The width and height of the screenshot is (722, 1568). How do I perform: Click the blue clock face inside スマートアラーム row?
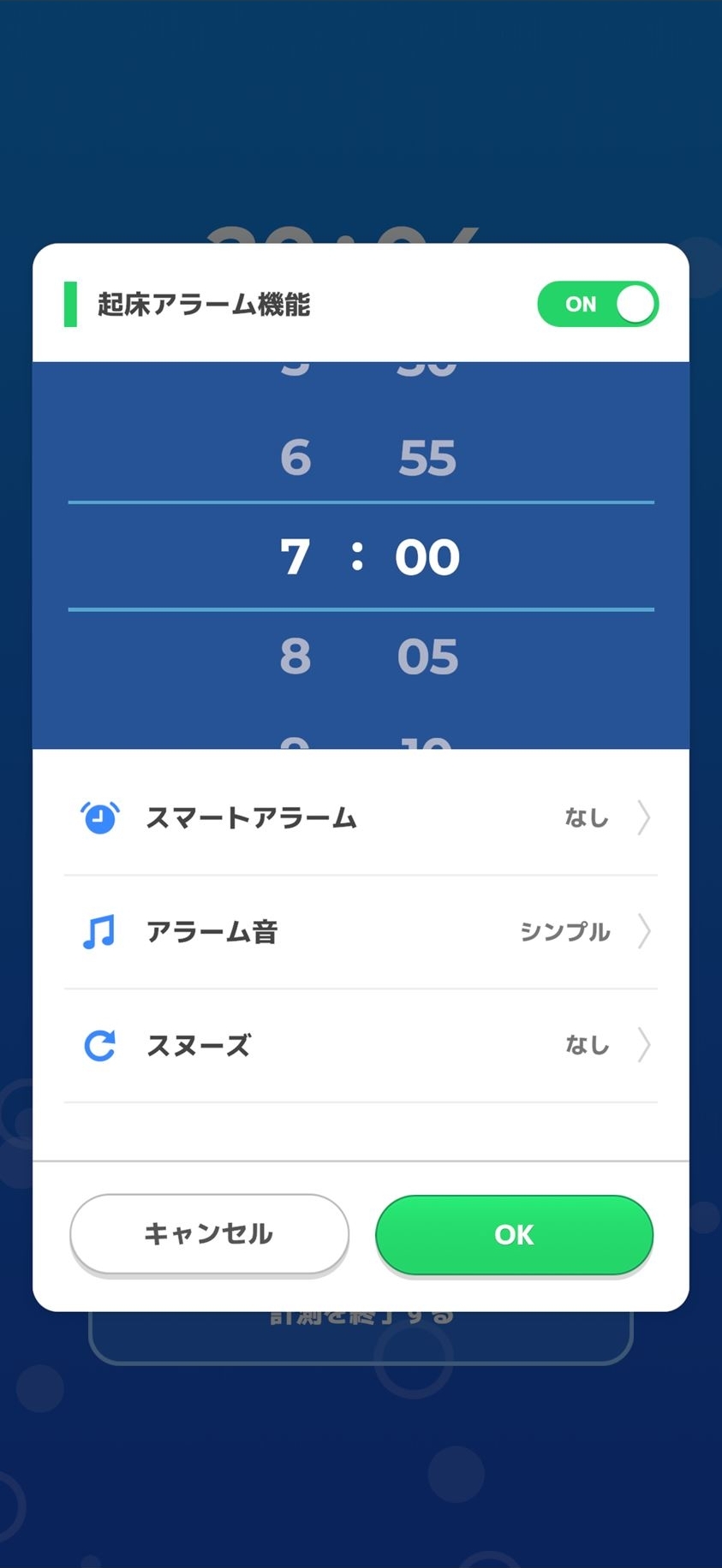click(x=98, y=818)
